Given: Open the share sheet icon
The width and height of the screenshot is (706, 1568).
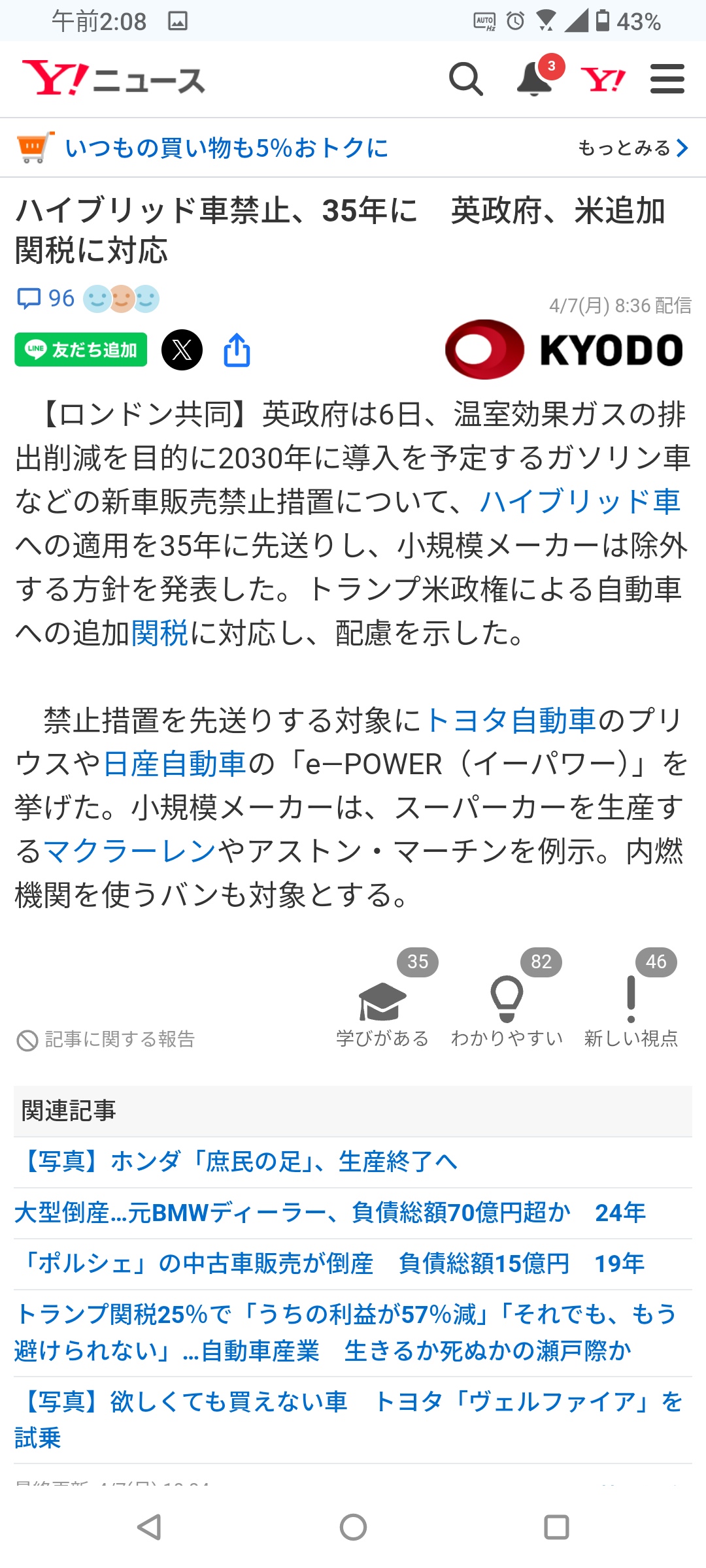Looking at the screenshot, I should (x=237, y=350).
